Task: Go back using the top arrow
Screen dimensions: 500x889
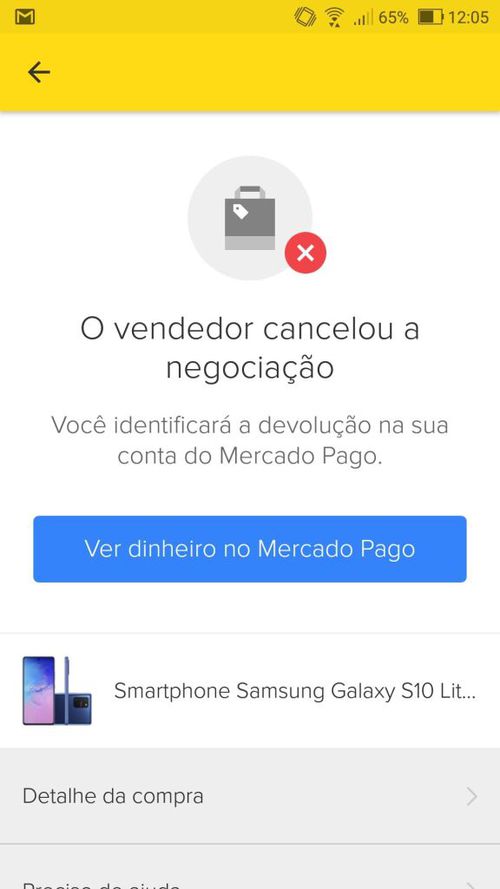Action: click(x=39, y=73)
